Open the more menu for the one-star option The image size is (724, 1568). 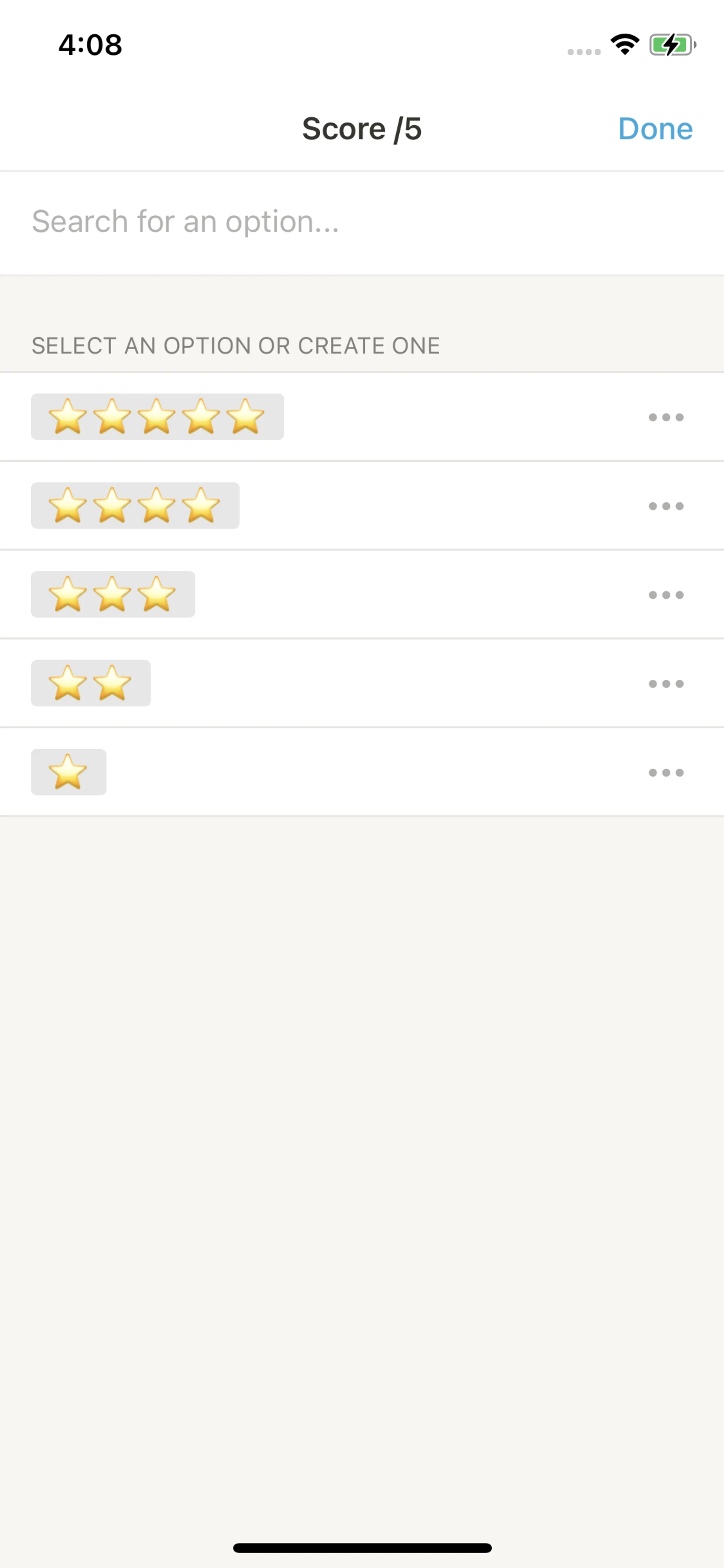tap(666, 773)
